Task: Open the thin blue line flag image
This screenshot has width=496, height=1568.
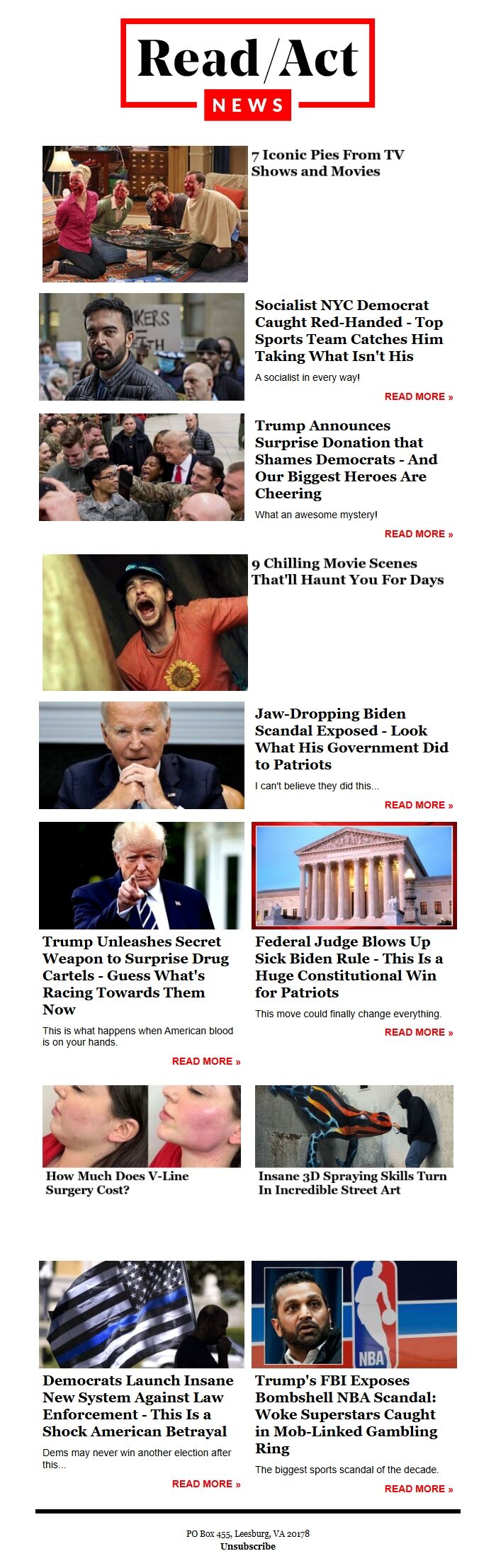Action: [x=141, y=1314]
